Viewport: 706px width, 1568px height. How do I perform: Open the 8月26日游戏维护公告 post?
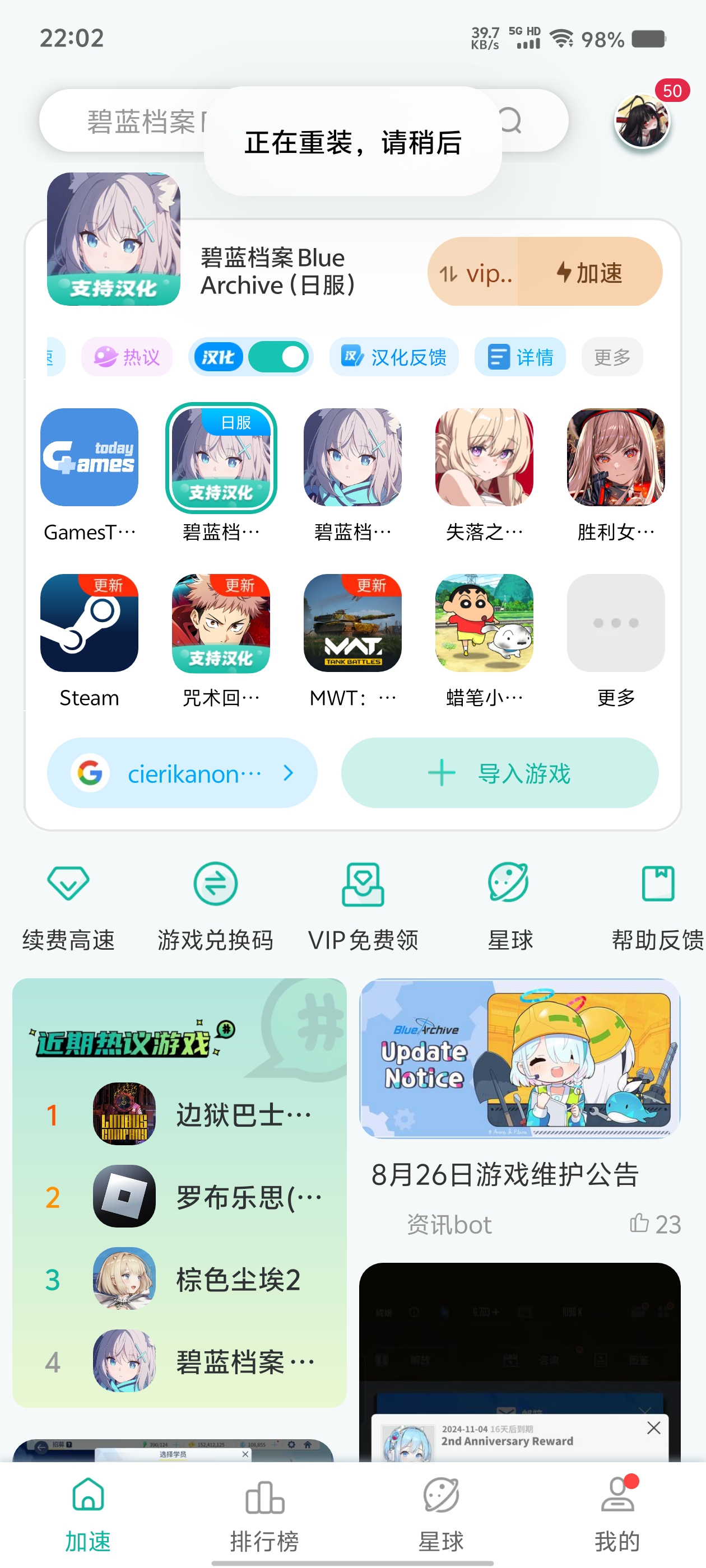pos(505,1174)
